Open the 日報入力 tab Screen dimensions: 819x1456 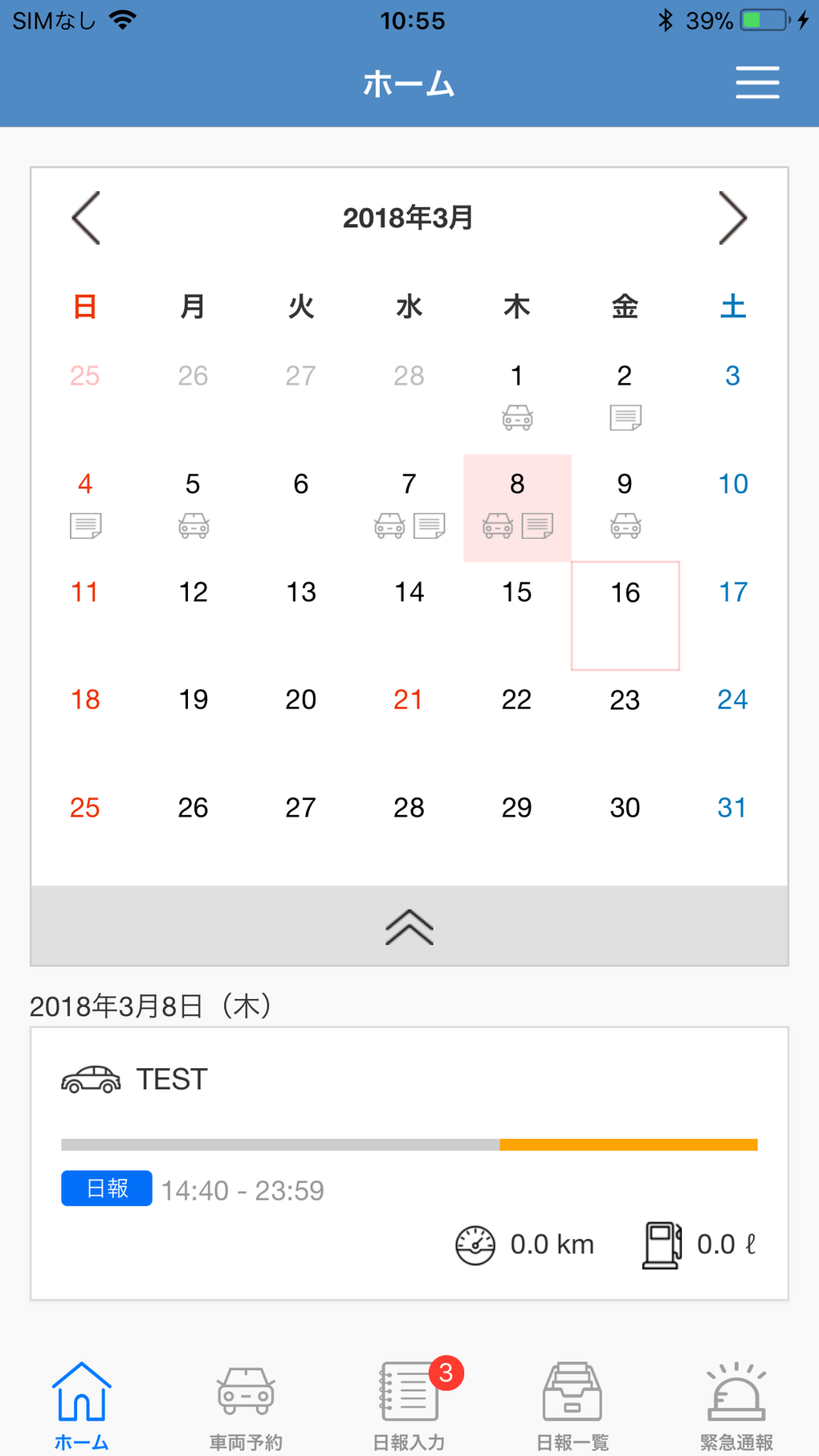(409, 1406)
